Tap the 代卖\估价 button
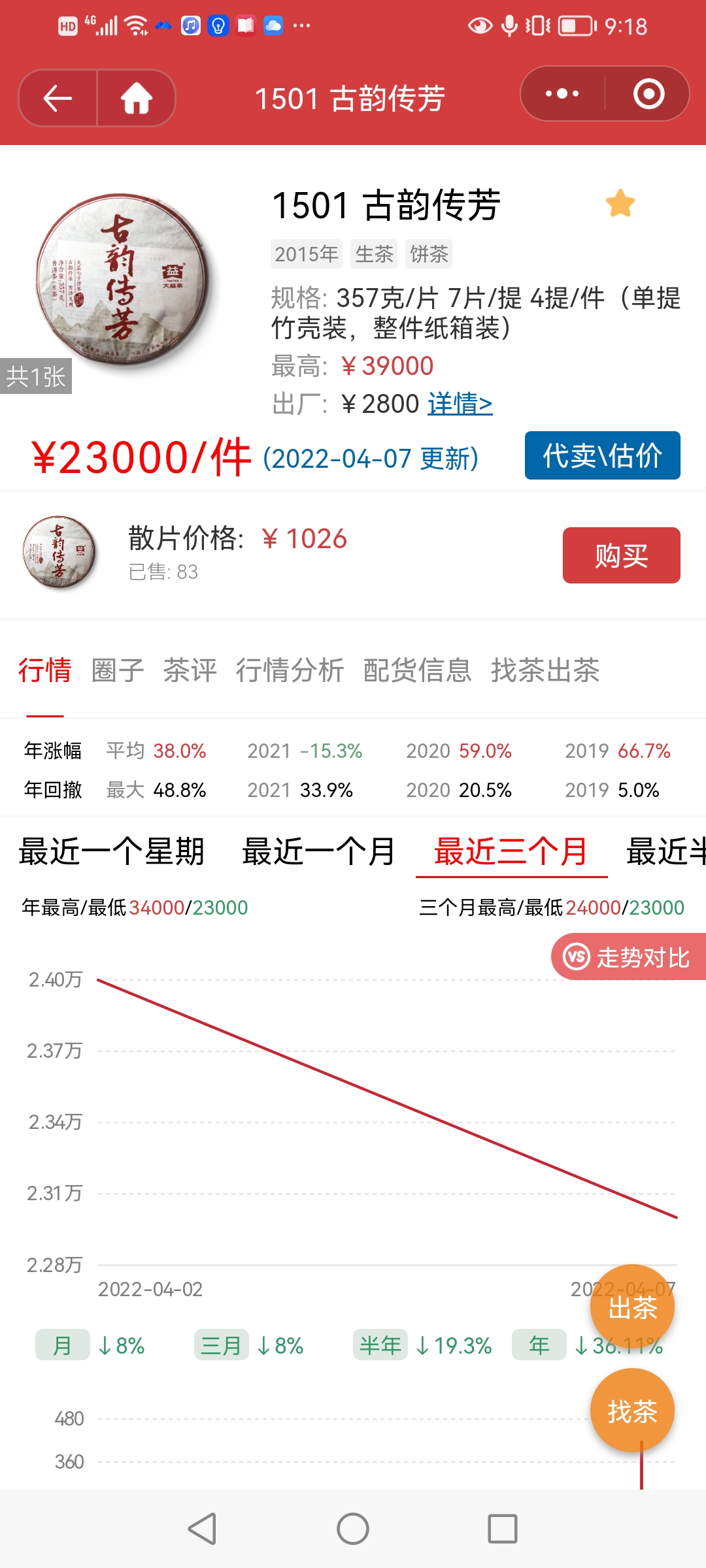The height and width of the screenshot is (1568, 706). click(x=602, y=455)
